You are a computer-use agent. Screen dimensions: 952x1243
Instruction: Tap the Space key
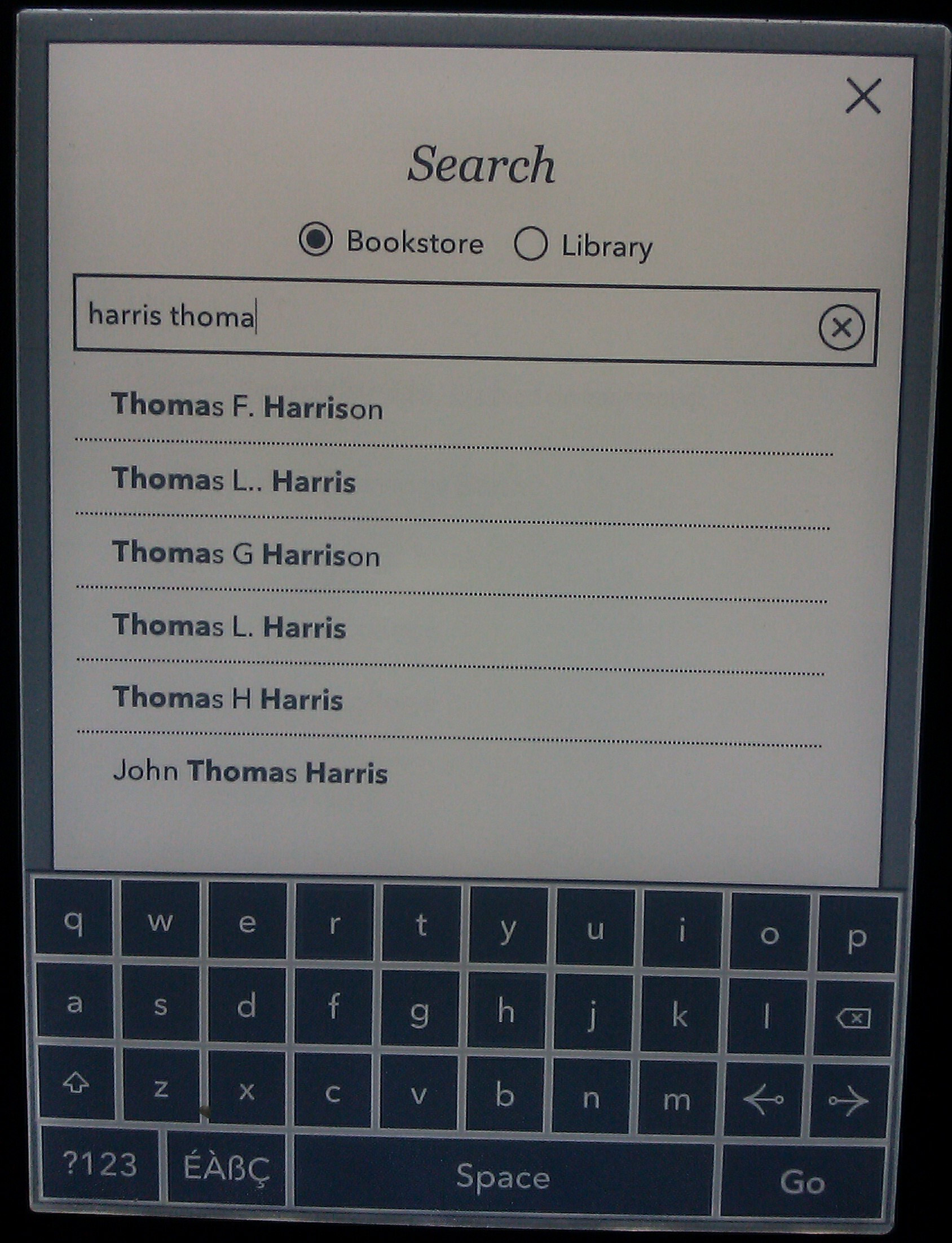[x=503, y=1176]
